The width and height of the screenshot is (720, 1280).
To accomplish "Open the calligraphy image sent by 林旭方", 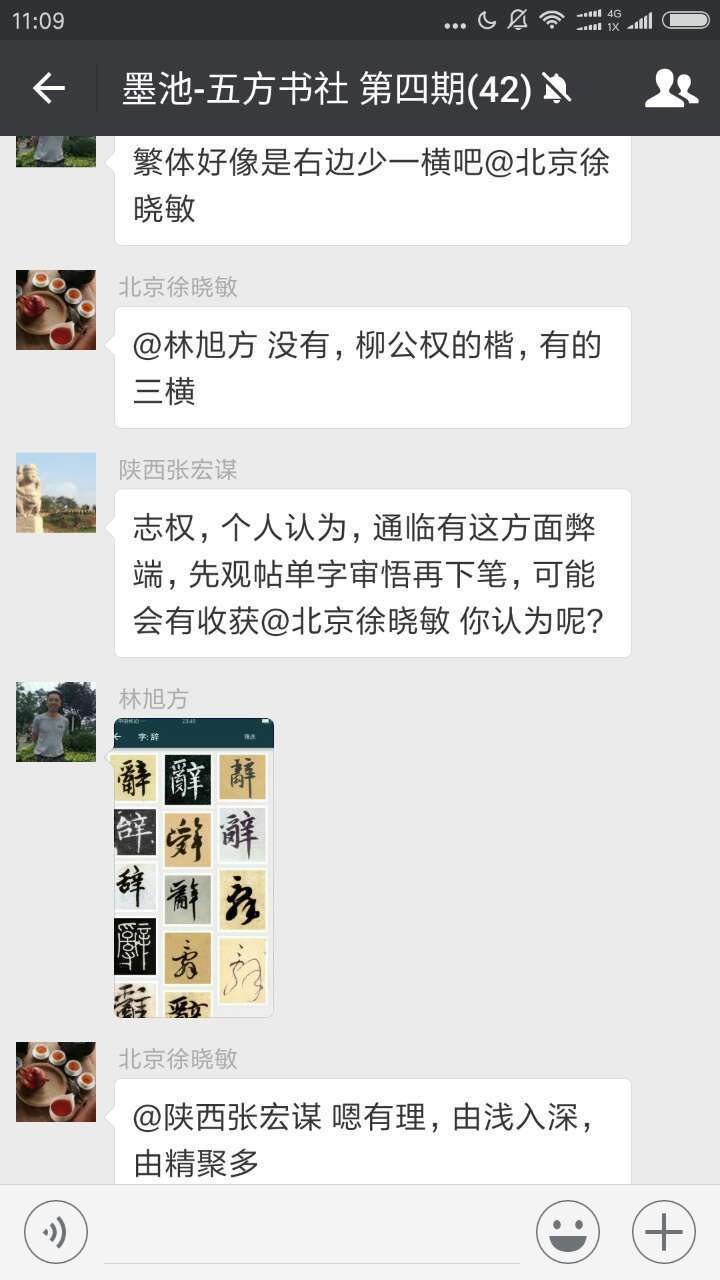I will point(194,868).
